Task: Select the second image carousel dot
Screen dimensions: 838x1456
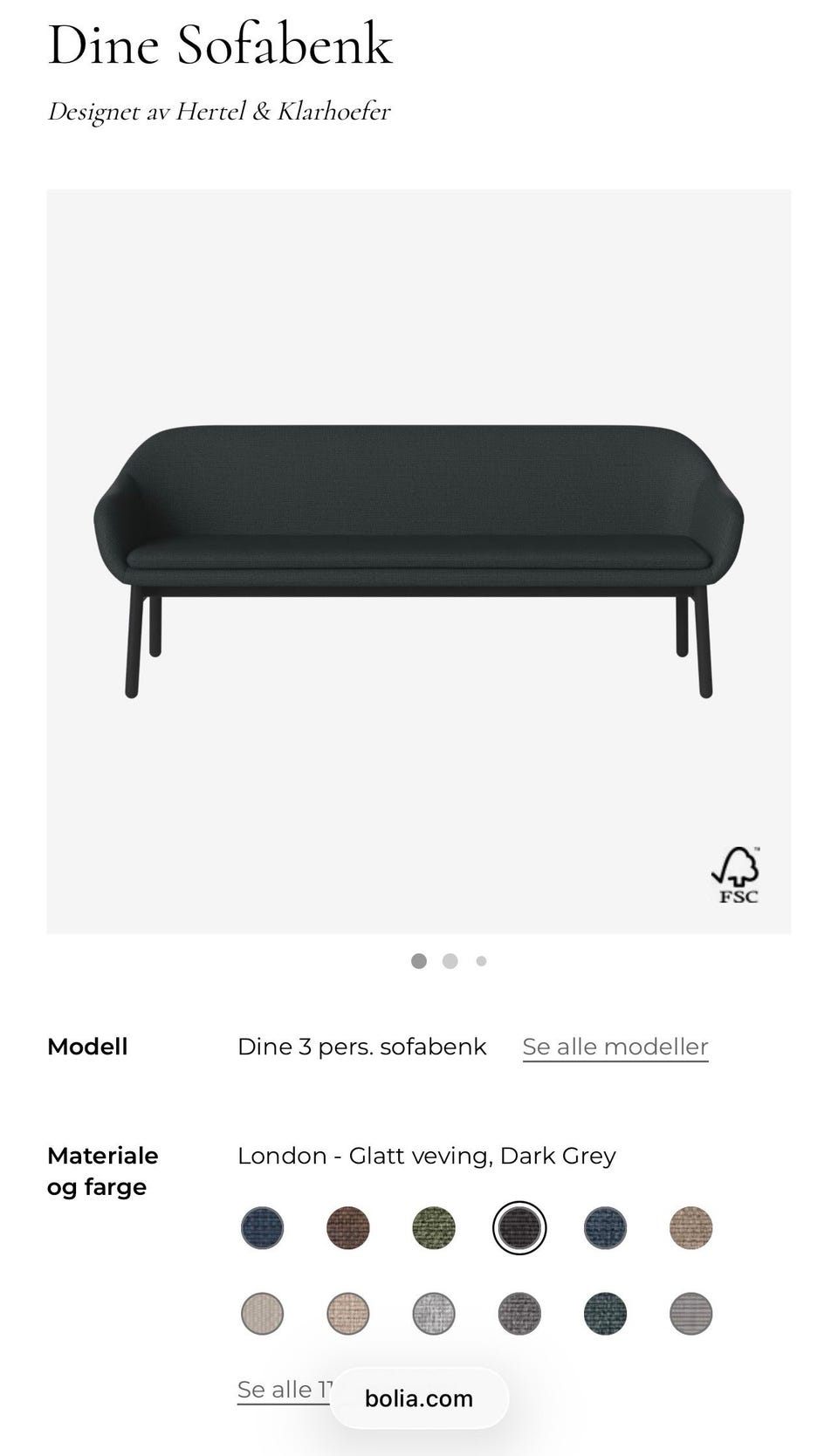Action: (x=450, y=961)
